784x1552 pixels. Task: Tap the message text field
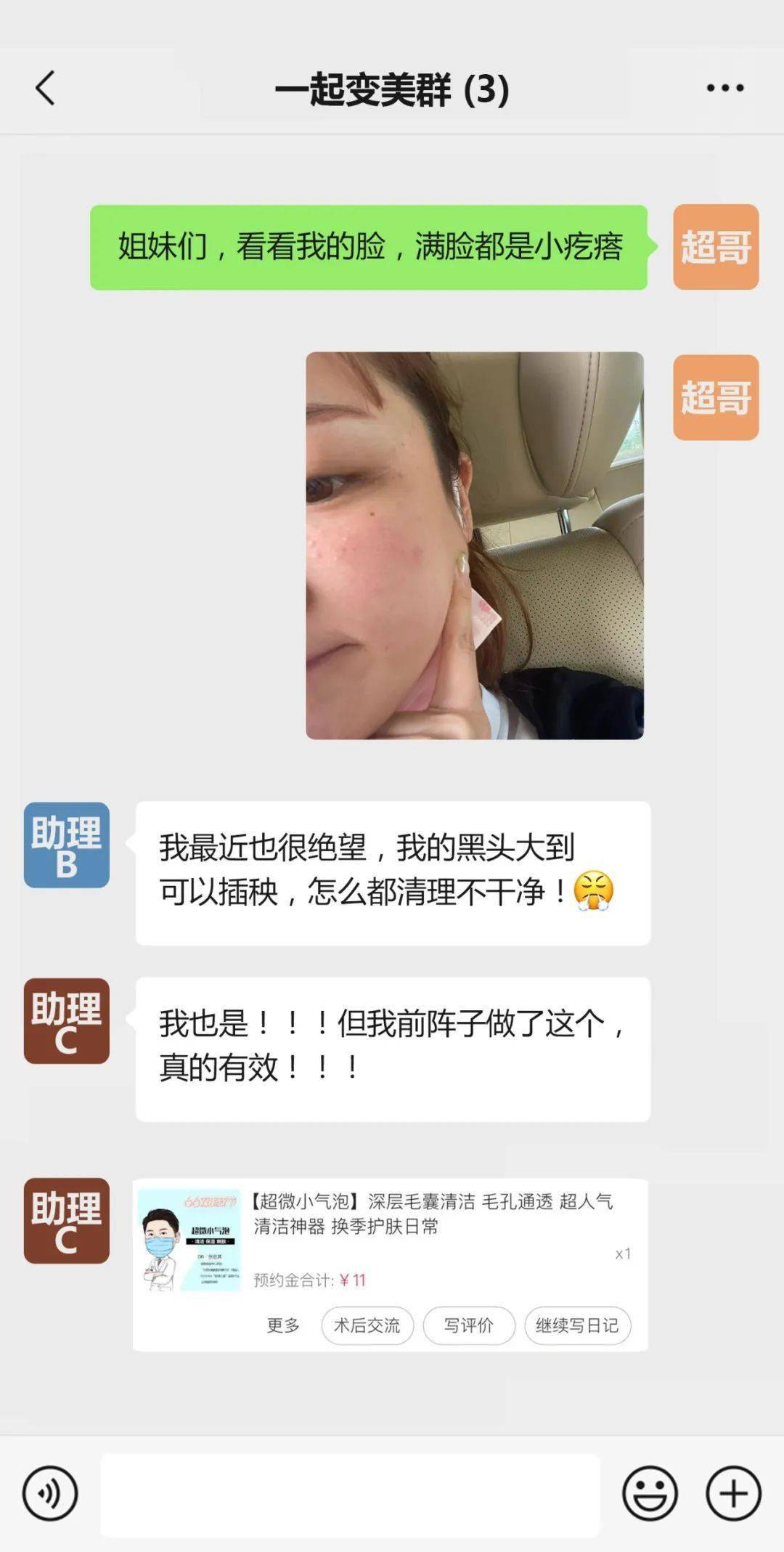[x=350, y=1495]
